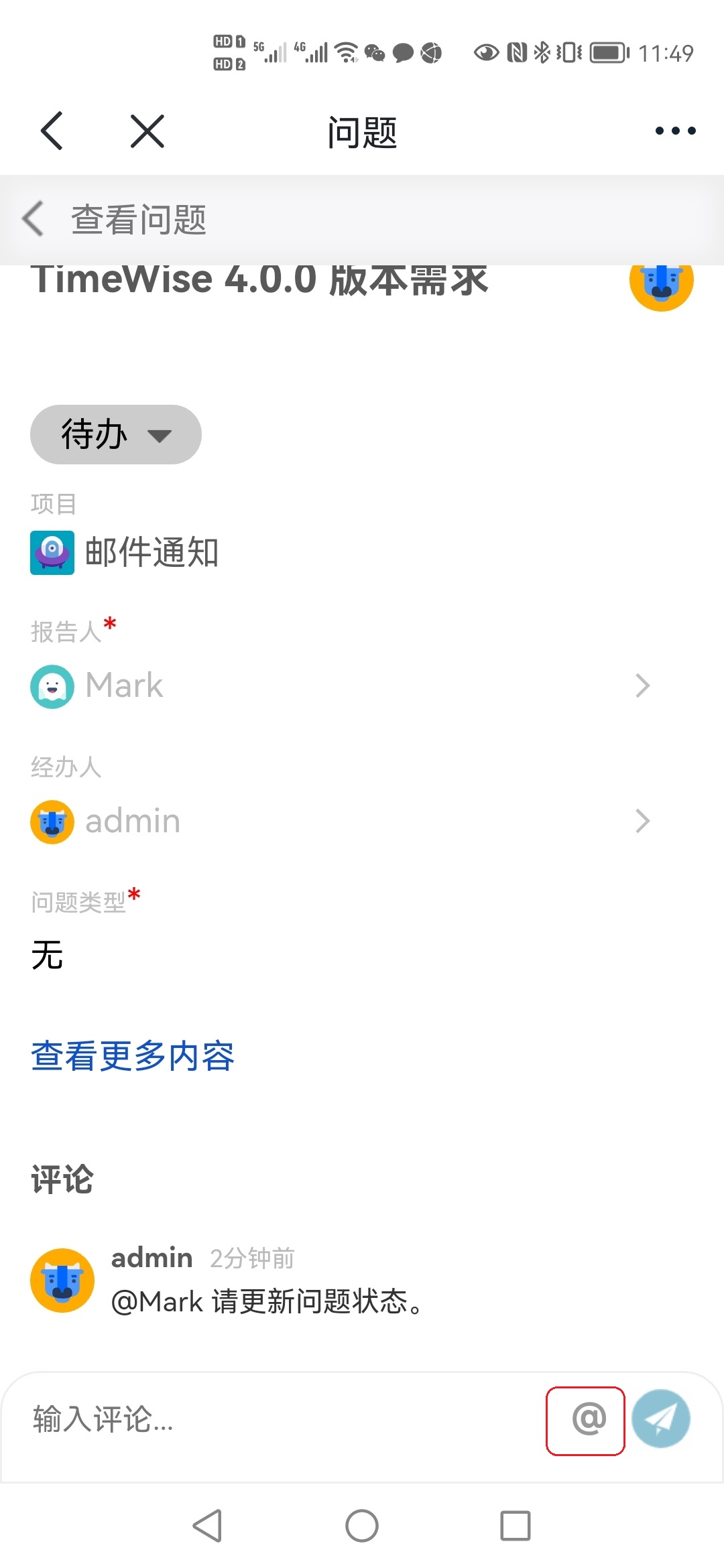This screenshot has height=1568, width=724.
Task: Mention a user with the @ icon
Action: (x=587, y=1420)
